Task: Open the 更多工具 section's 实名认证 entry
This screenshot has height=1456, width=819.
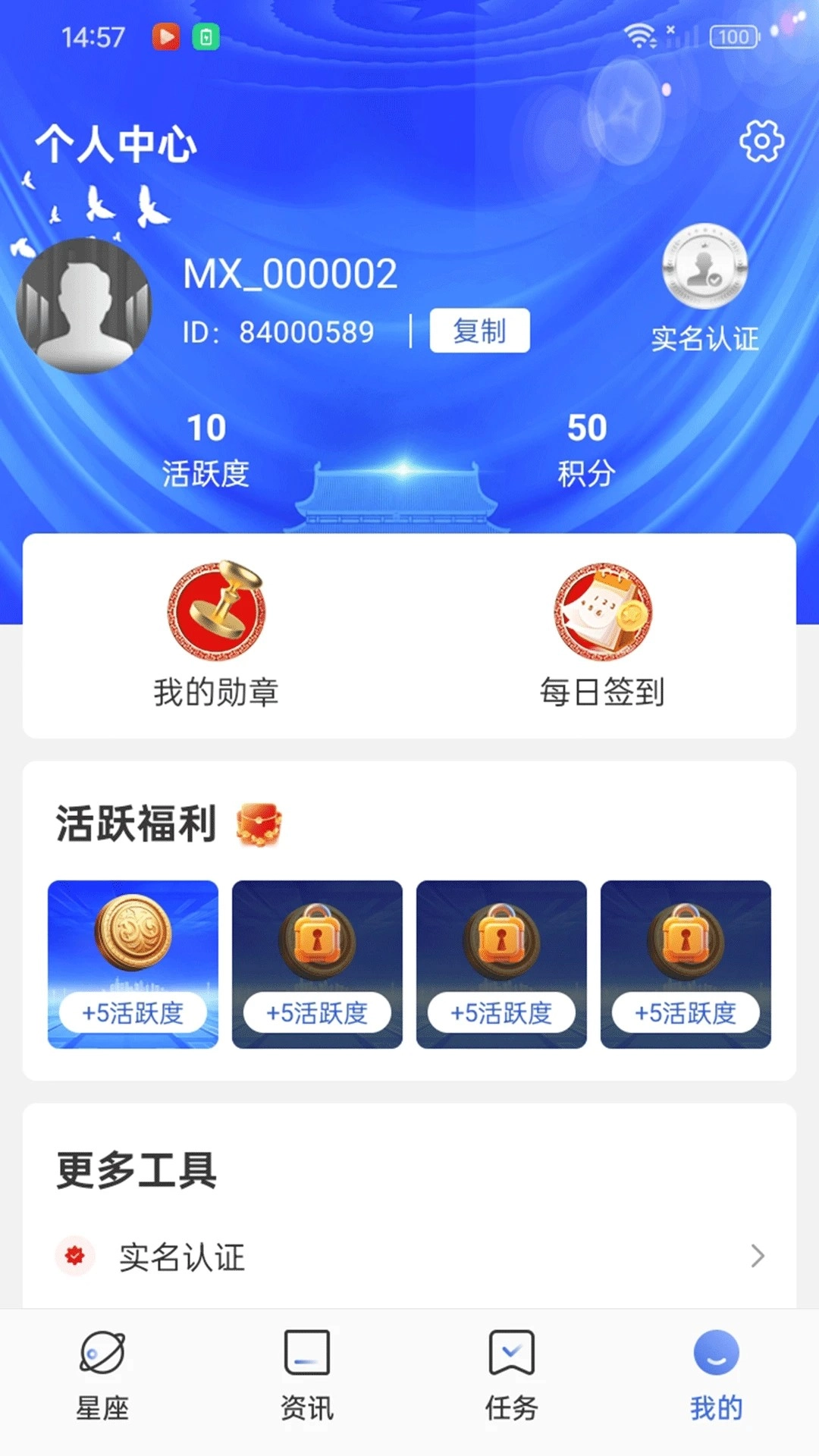Action: click(180, 1257)
